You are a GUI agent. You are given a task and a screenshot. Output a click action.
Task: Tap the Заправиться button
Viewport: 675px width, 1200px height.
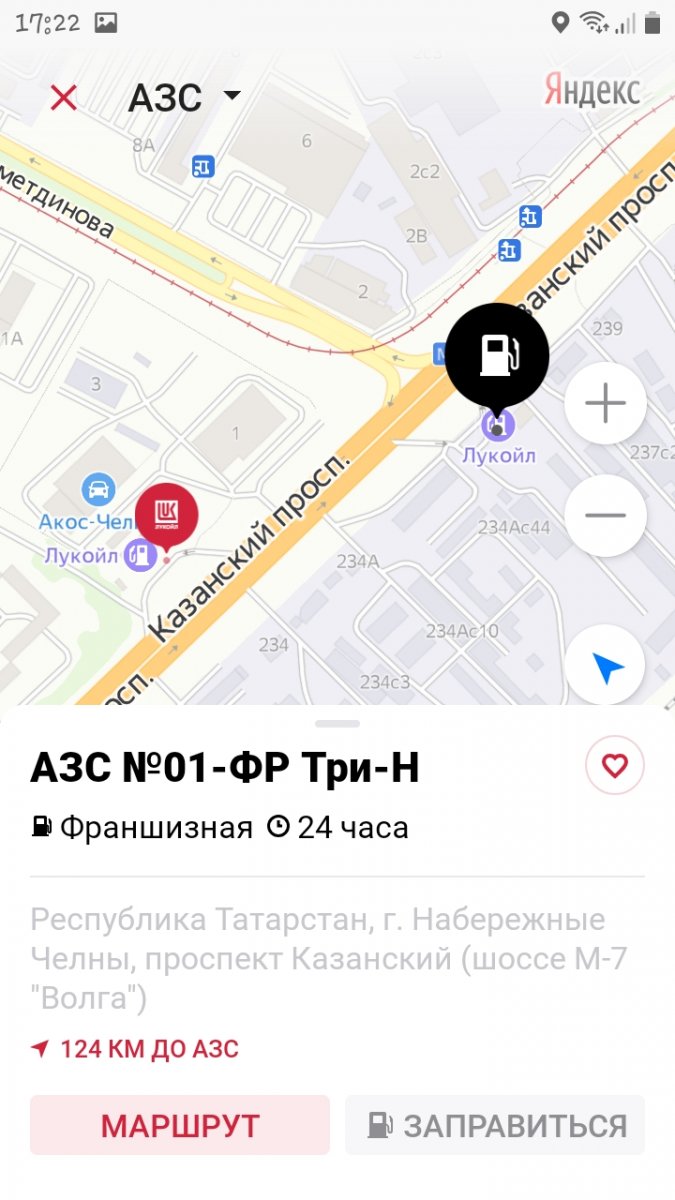[x=495, y=1125]
